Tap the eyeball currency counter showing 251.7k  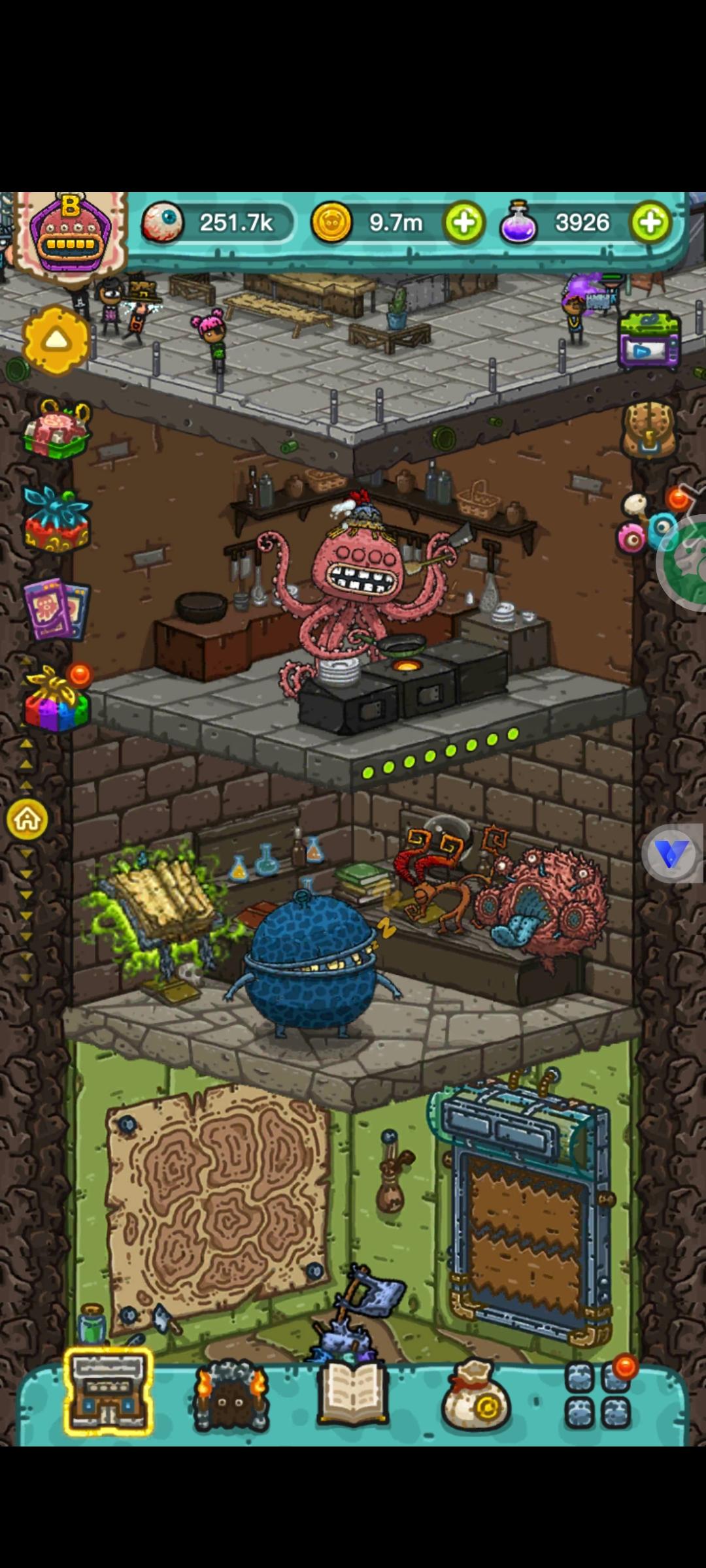[216, 223]
